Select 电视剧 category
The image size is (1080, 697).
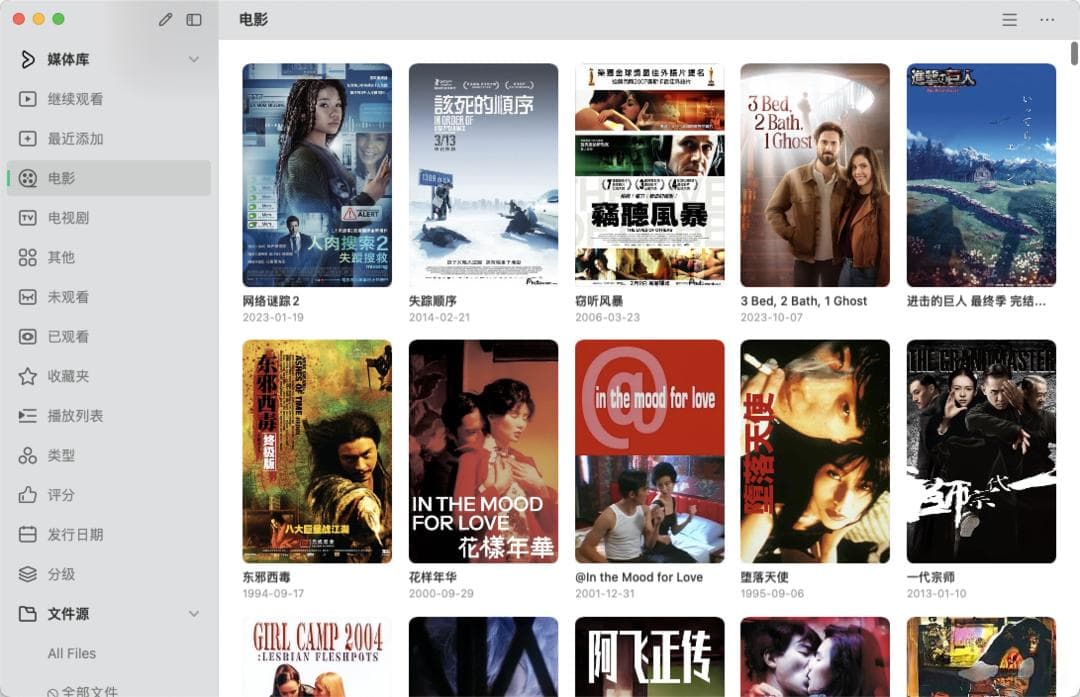click(x=68, y=218)
